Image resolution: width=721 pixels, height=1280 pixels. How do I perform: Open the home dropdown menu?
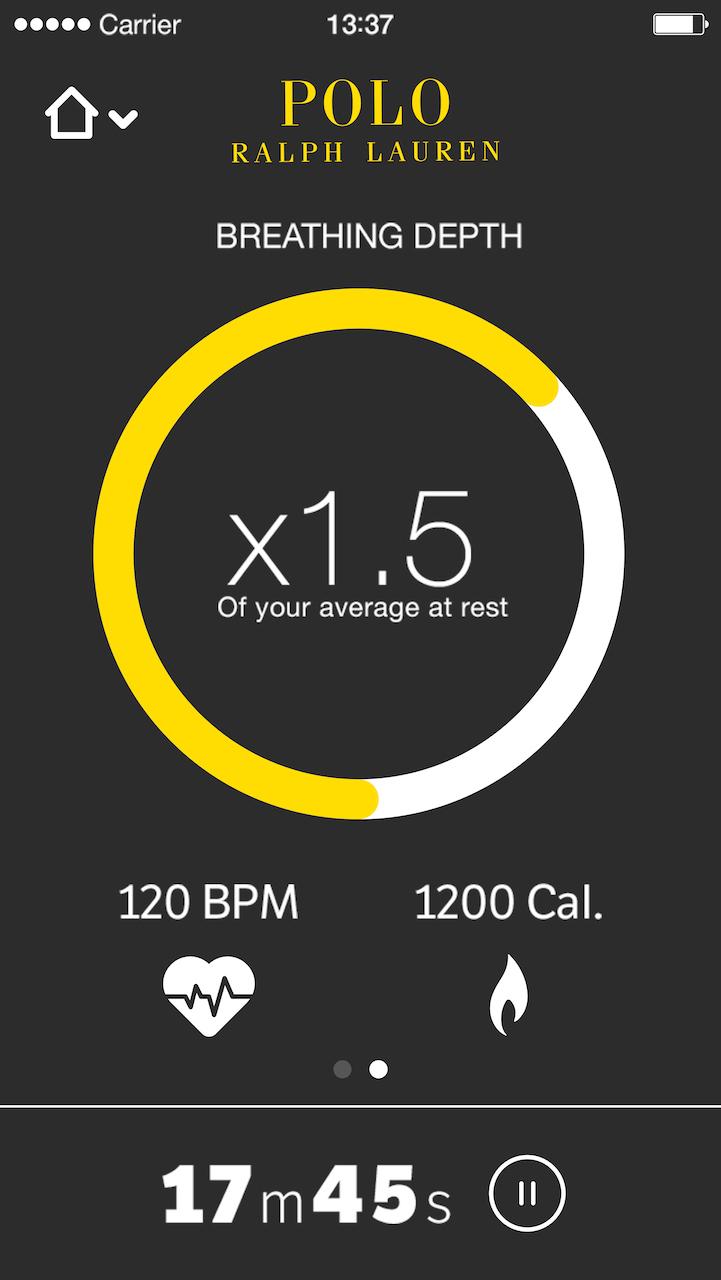coord(90,116)
